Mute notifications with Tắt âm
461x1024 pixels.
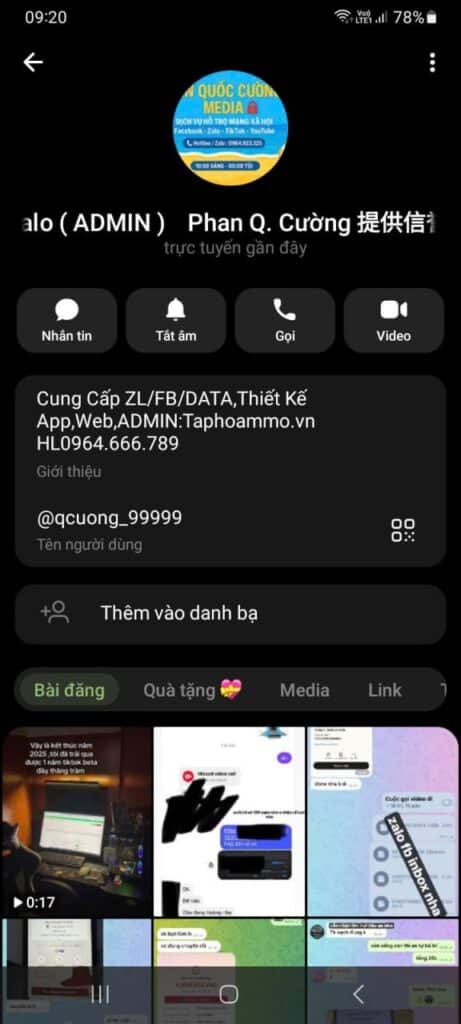176,321
